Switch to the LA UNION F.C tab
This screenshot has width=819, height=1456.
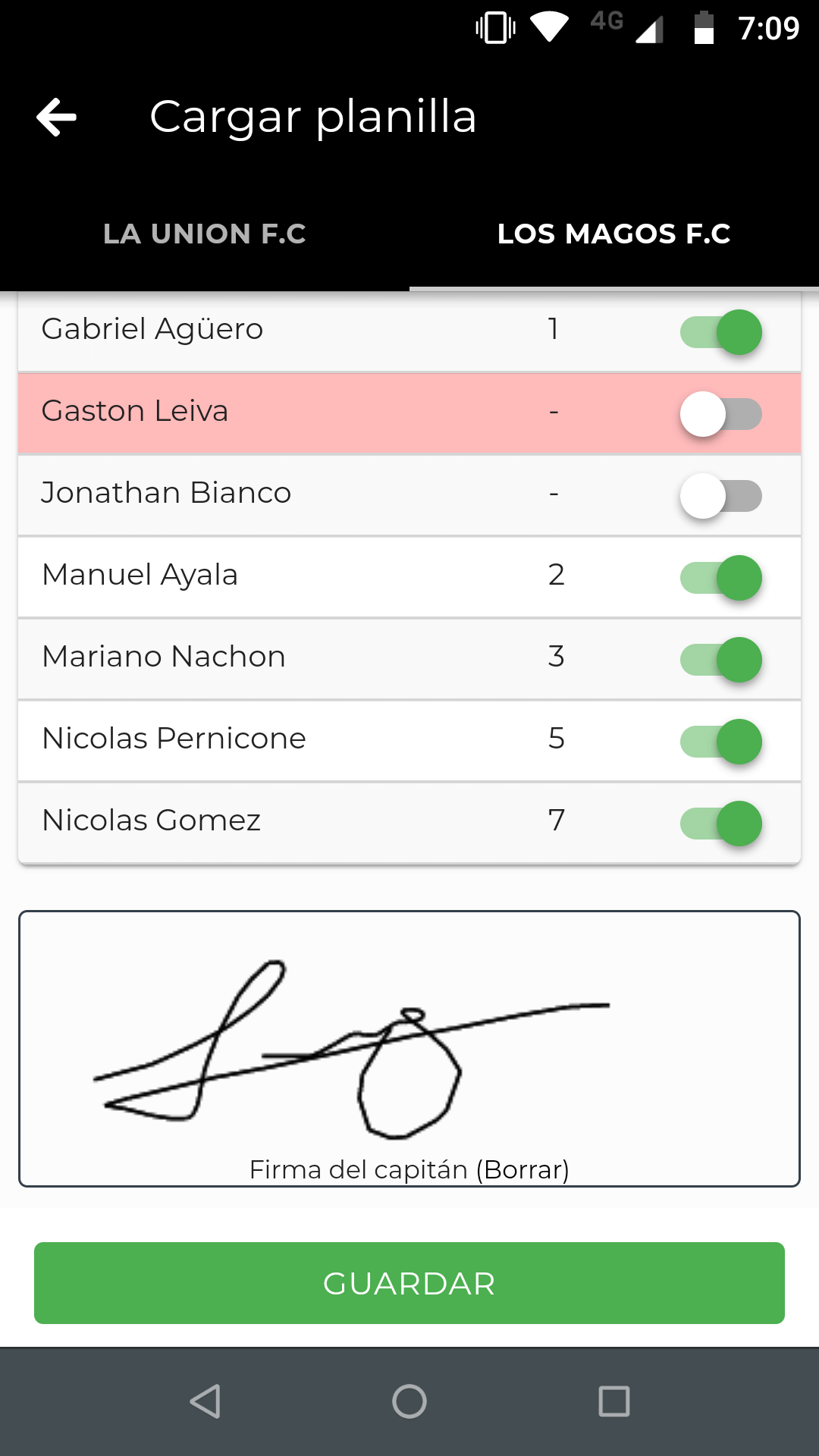pyautogui.click(x=205, y=234)
